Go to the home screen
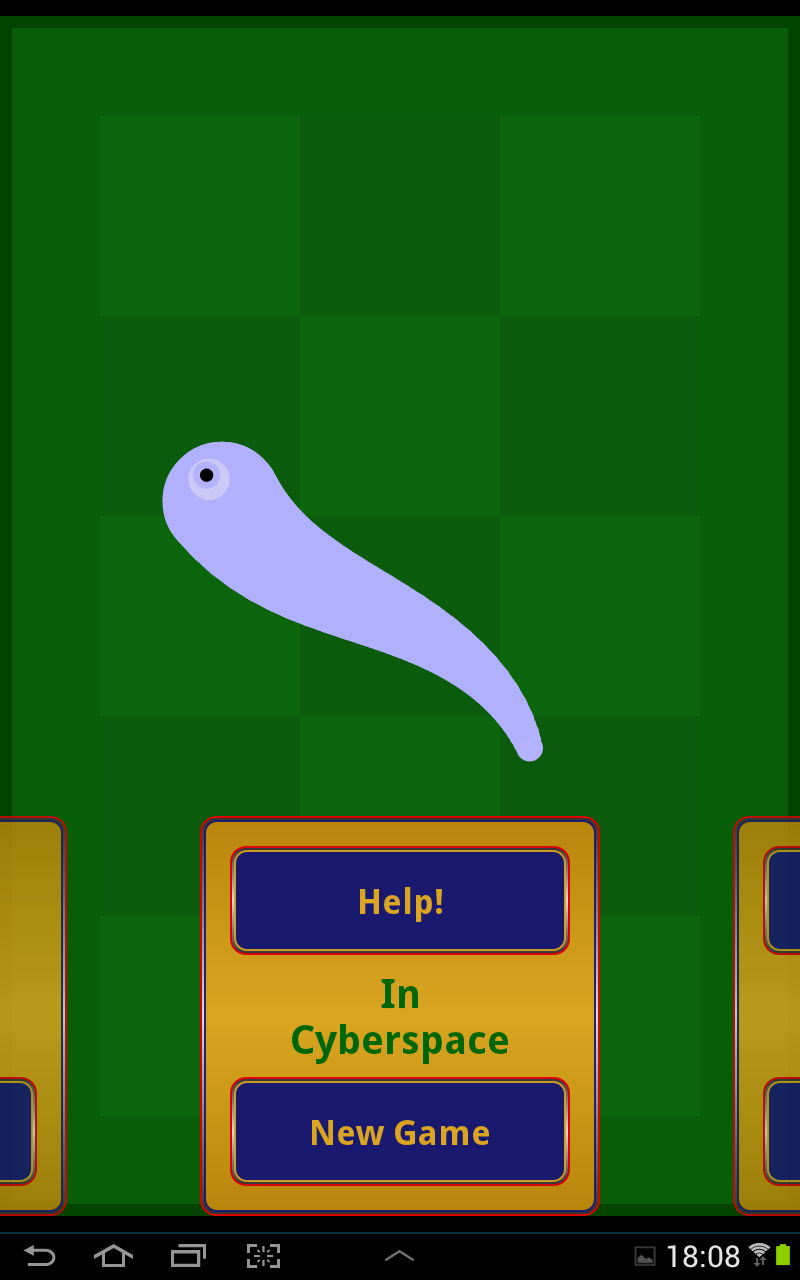 (113, 1255)
